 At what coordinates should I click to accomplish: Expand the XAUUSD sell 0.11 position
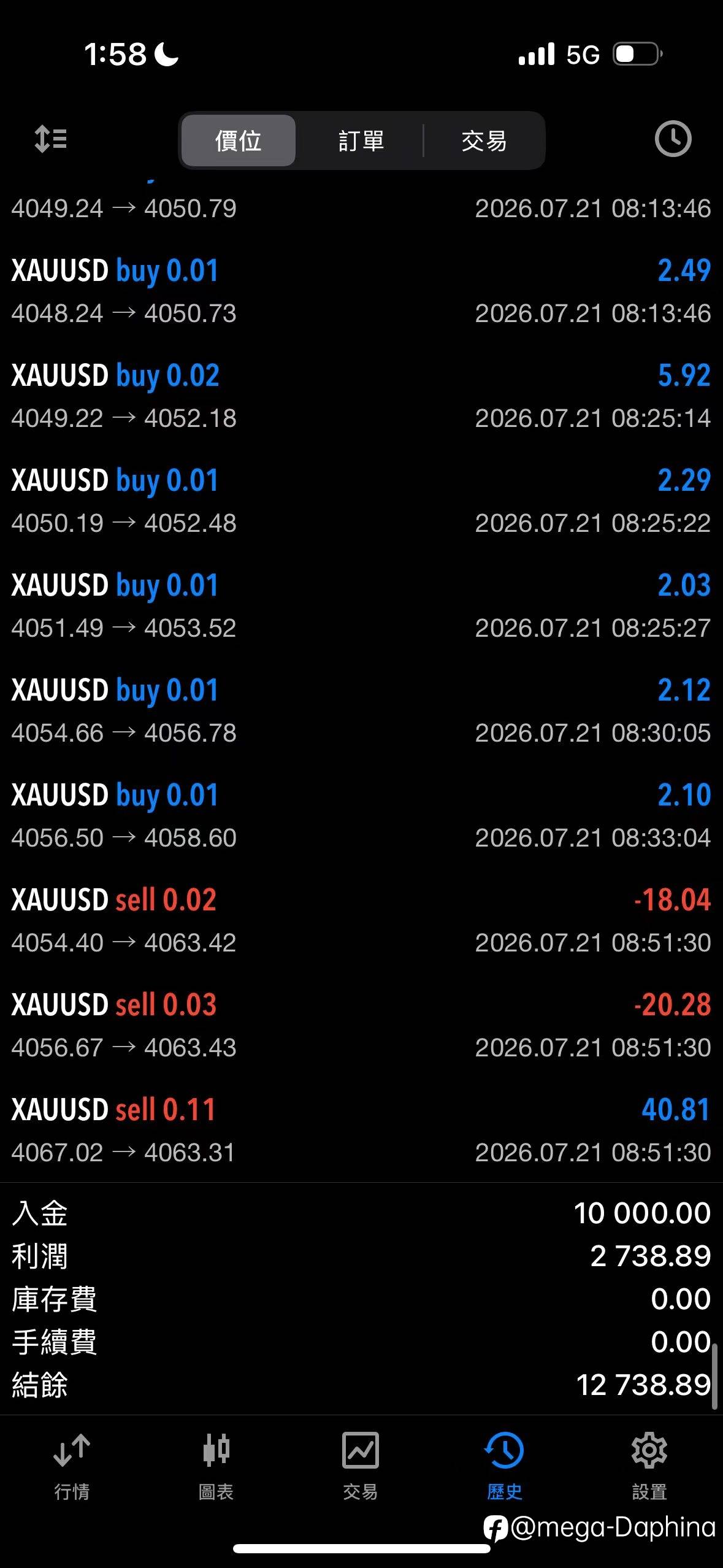click(361, 1129)
